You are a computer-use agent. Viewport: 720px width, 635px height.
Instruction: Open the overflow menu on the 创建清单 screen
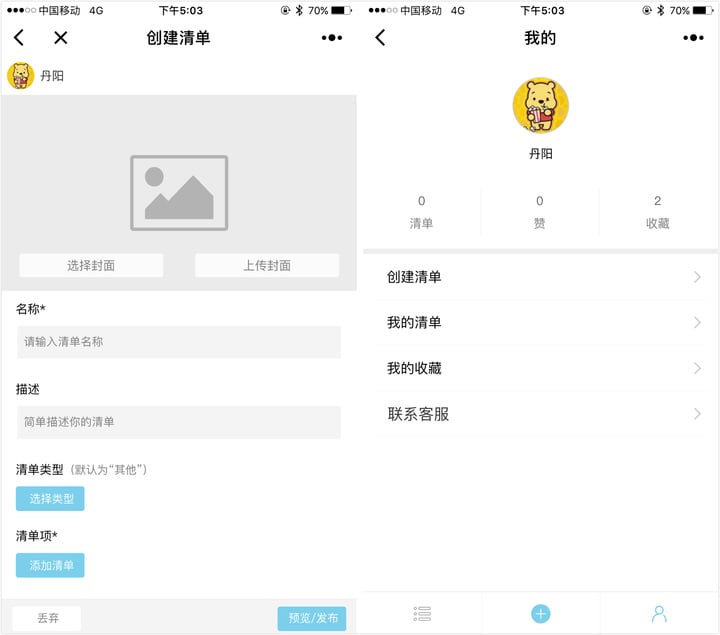coord(332,38)
